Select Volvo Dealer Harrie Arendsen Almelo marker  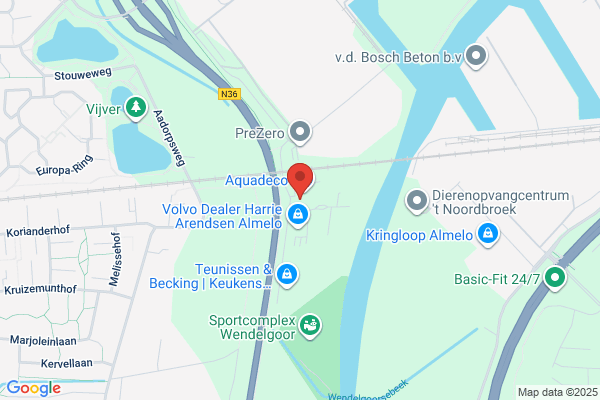[x=298, y=216]
